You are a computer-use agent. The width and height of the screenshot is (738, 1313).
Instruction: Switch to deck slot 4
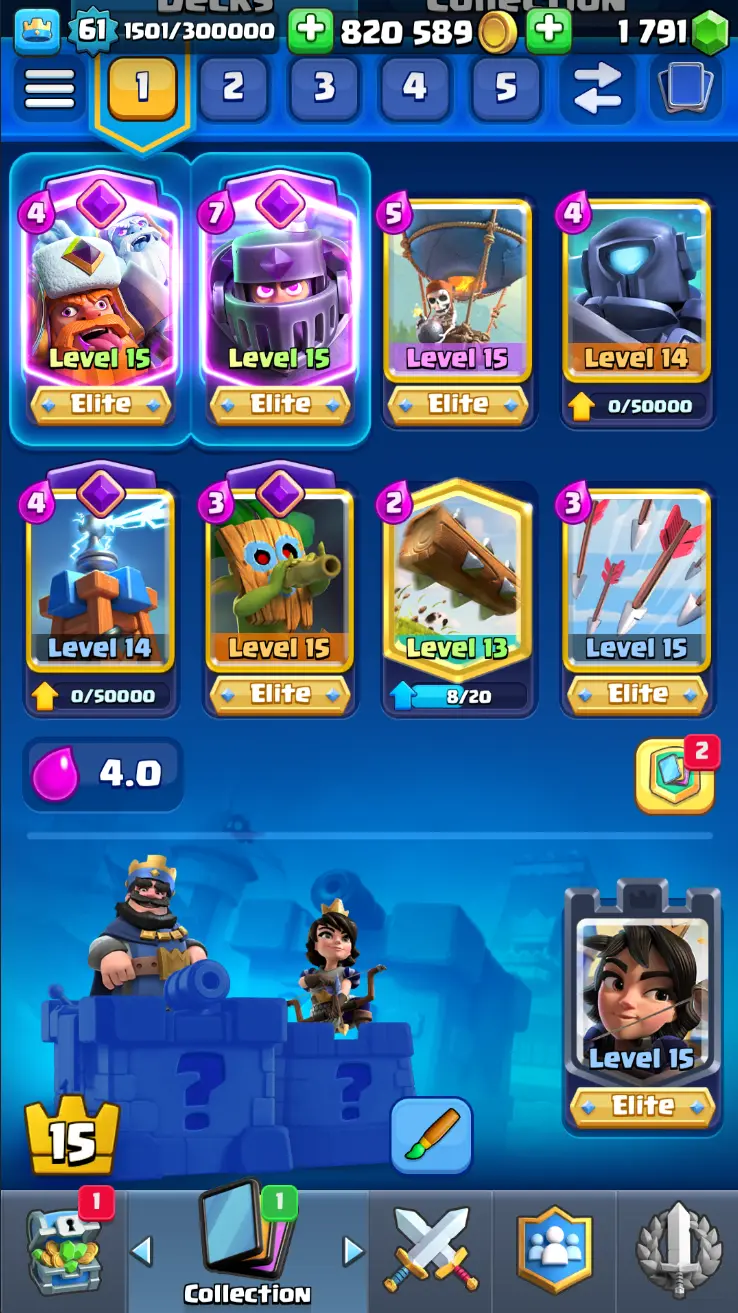[x=414, y=88]
